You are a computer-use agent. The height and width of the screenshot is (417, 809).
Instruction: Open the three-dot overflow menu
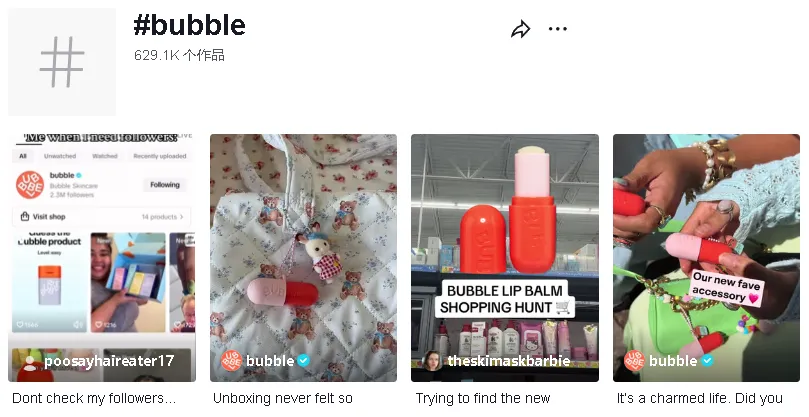tap(558, 29)
